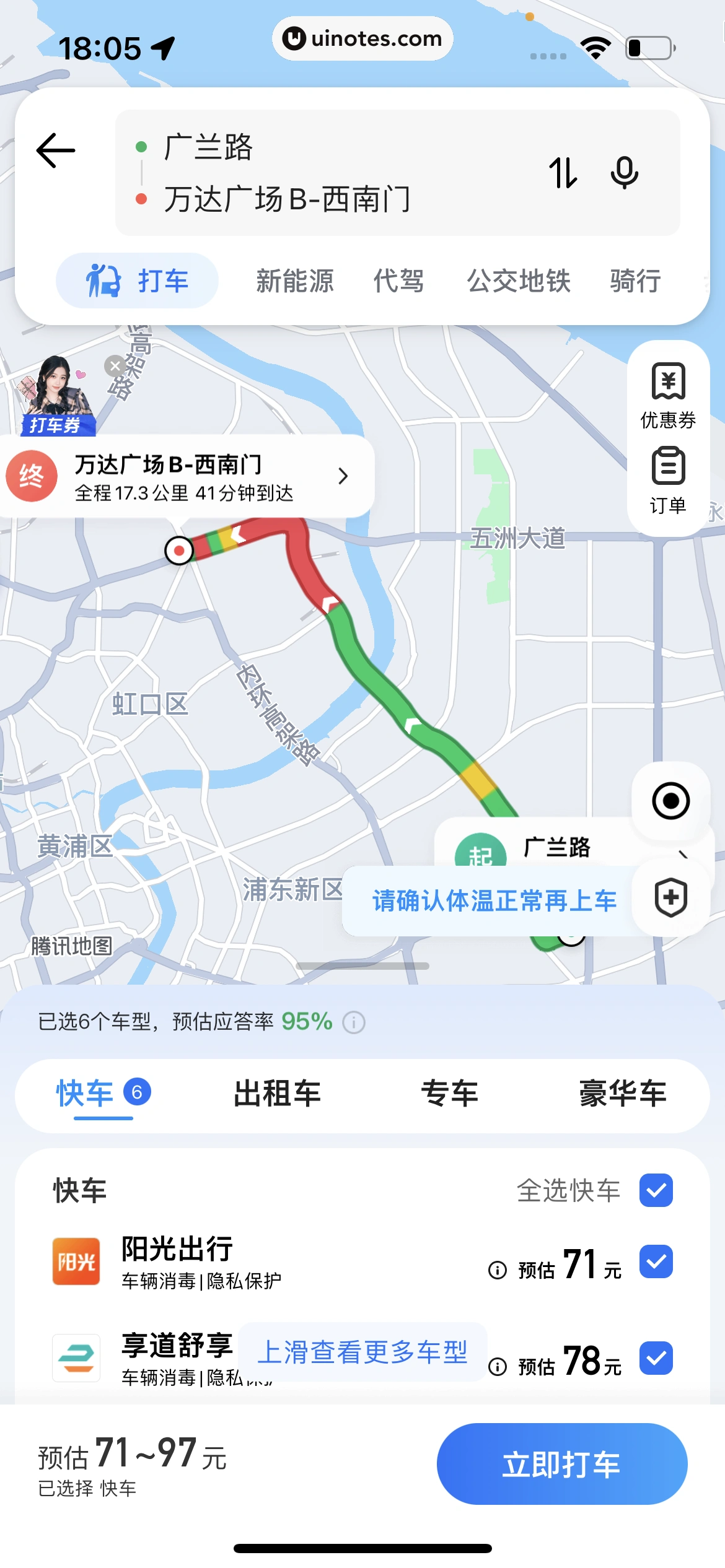Tap 上滑查看更多车型 hint banner
Image resolution: width=725 pixels, height=1568 pixels.
[362, 1353]
